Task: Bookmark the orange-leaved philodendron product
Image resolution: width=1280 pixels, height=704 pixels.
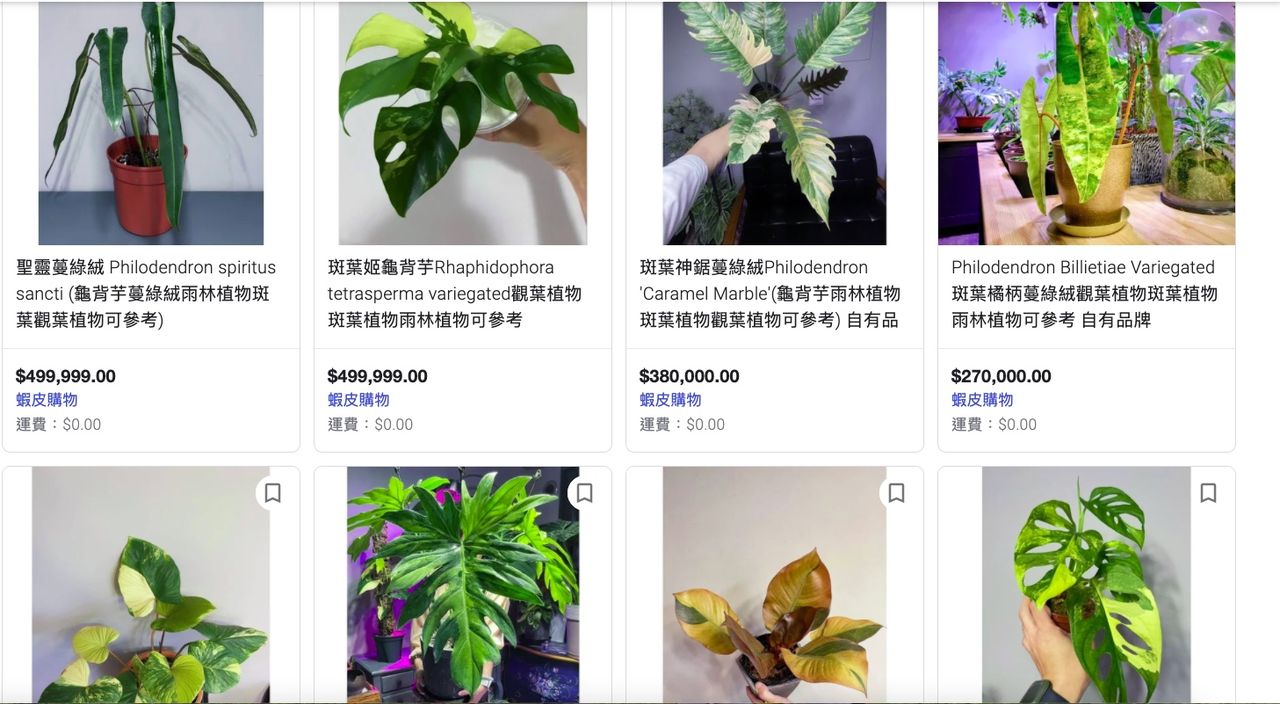Action: (x=897, y=493)
